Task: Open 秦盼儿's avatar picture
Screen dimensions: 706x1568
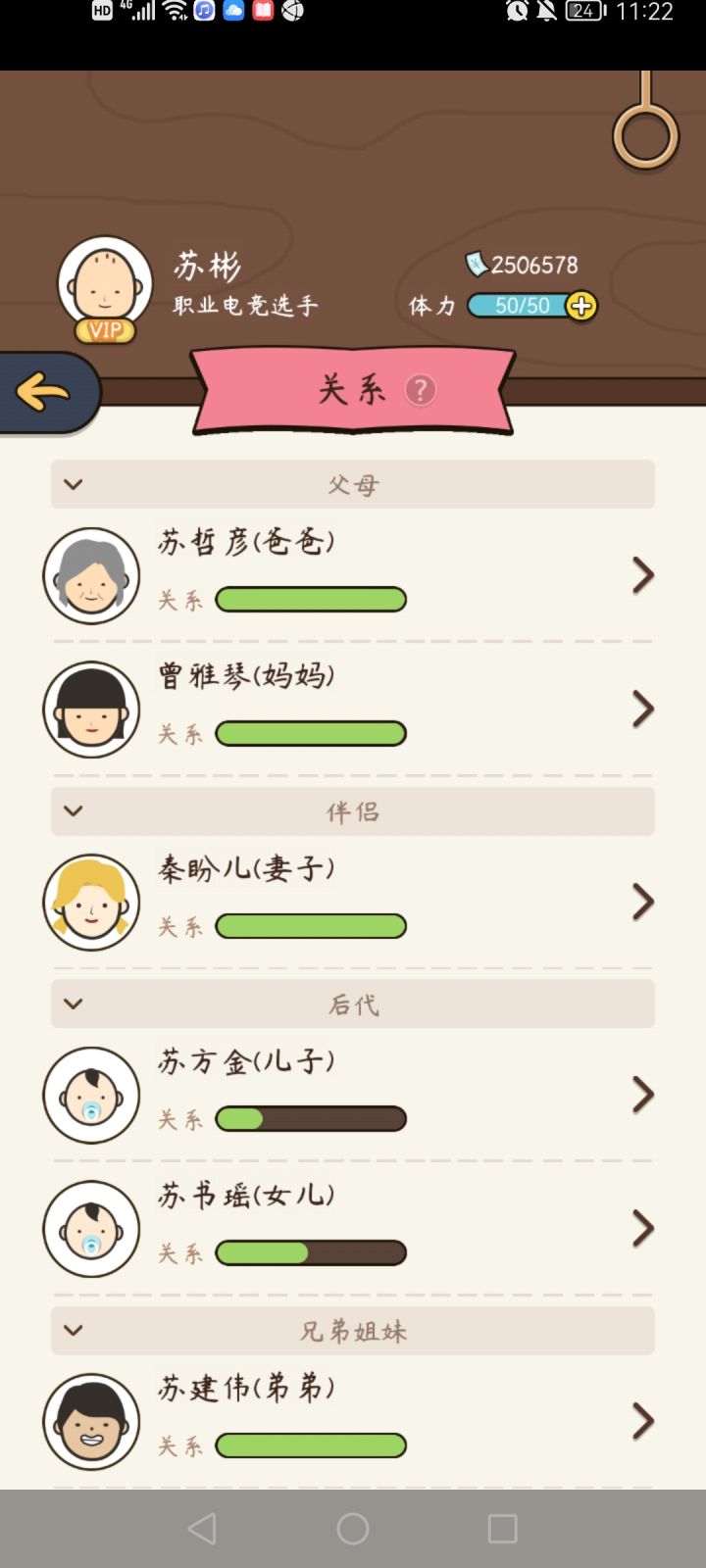Action: 91,901
